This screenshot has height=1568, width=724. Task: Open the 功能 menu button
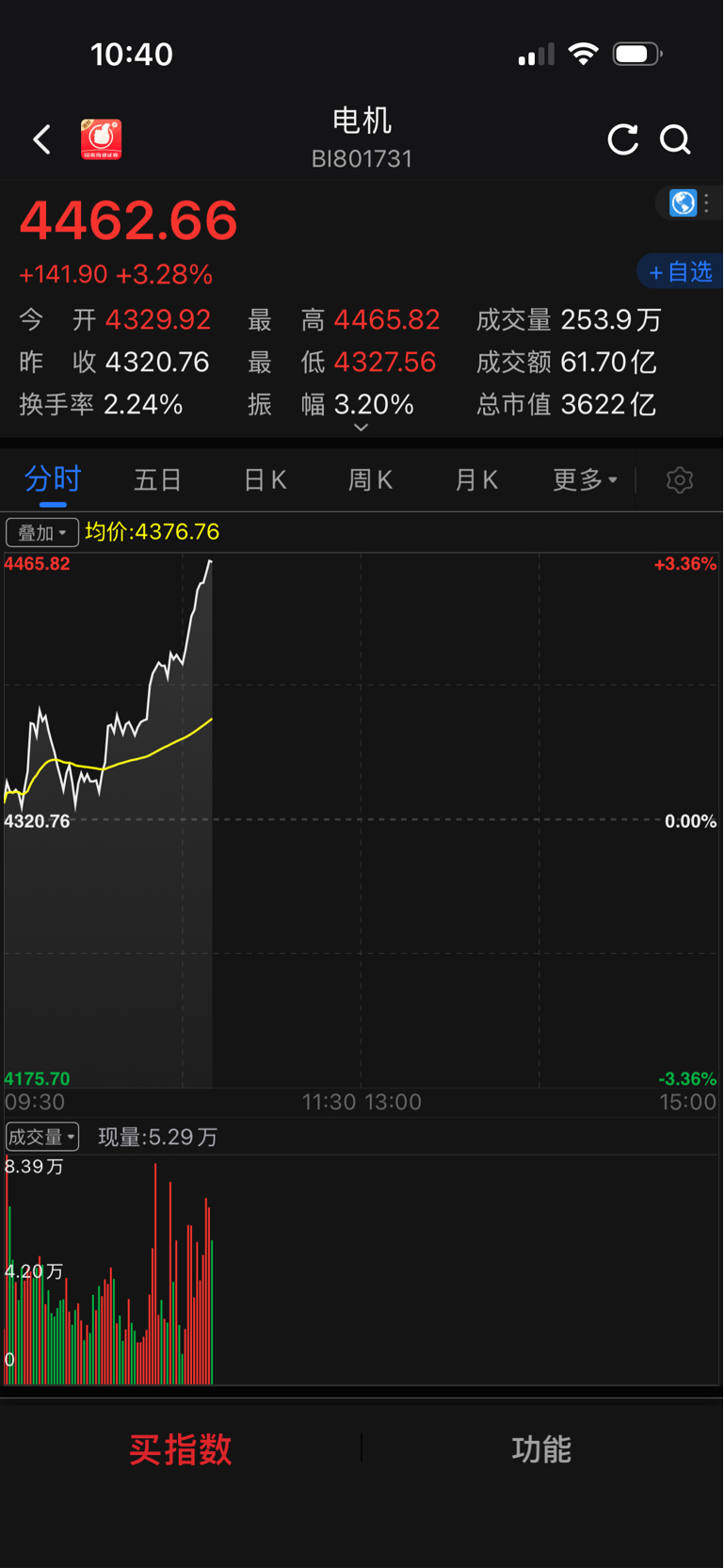[x=541, y=1448]
